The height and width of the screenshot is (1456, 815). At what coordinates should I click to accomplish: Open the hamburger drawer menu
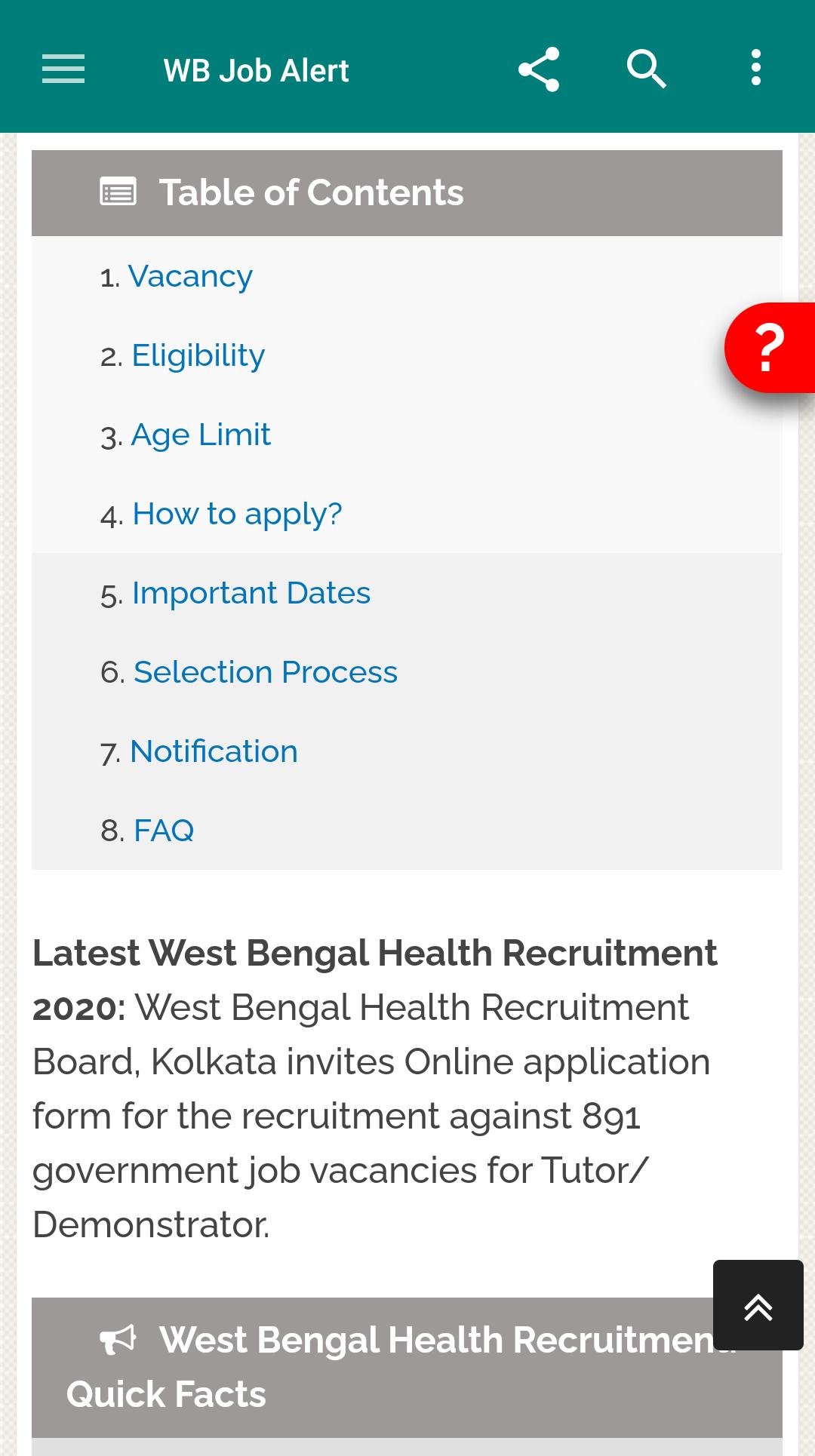click(63, 69)
